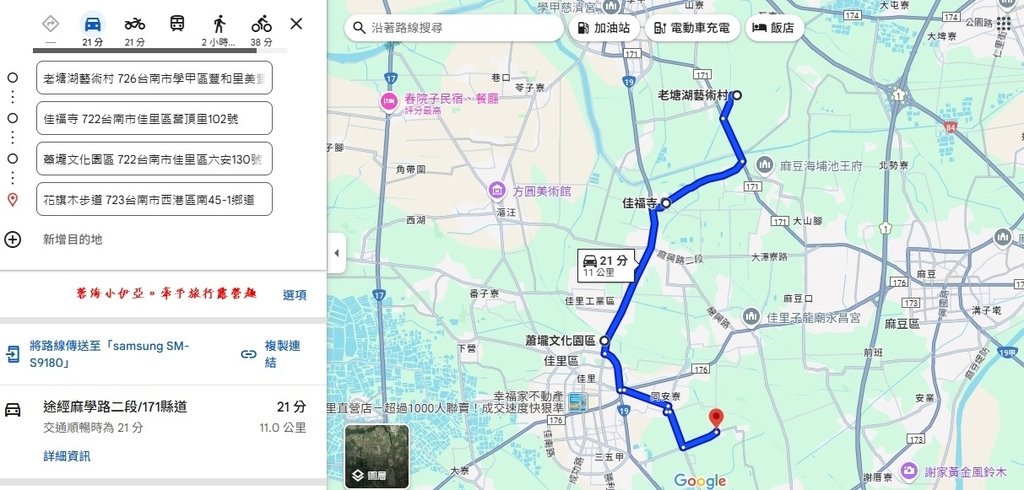Image resolution: width=1024 pixels, height=490 pixels.
Task: Search along the route (沿著路線搜尋)
Action: pyautogui.click(x=455, y=28)
